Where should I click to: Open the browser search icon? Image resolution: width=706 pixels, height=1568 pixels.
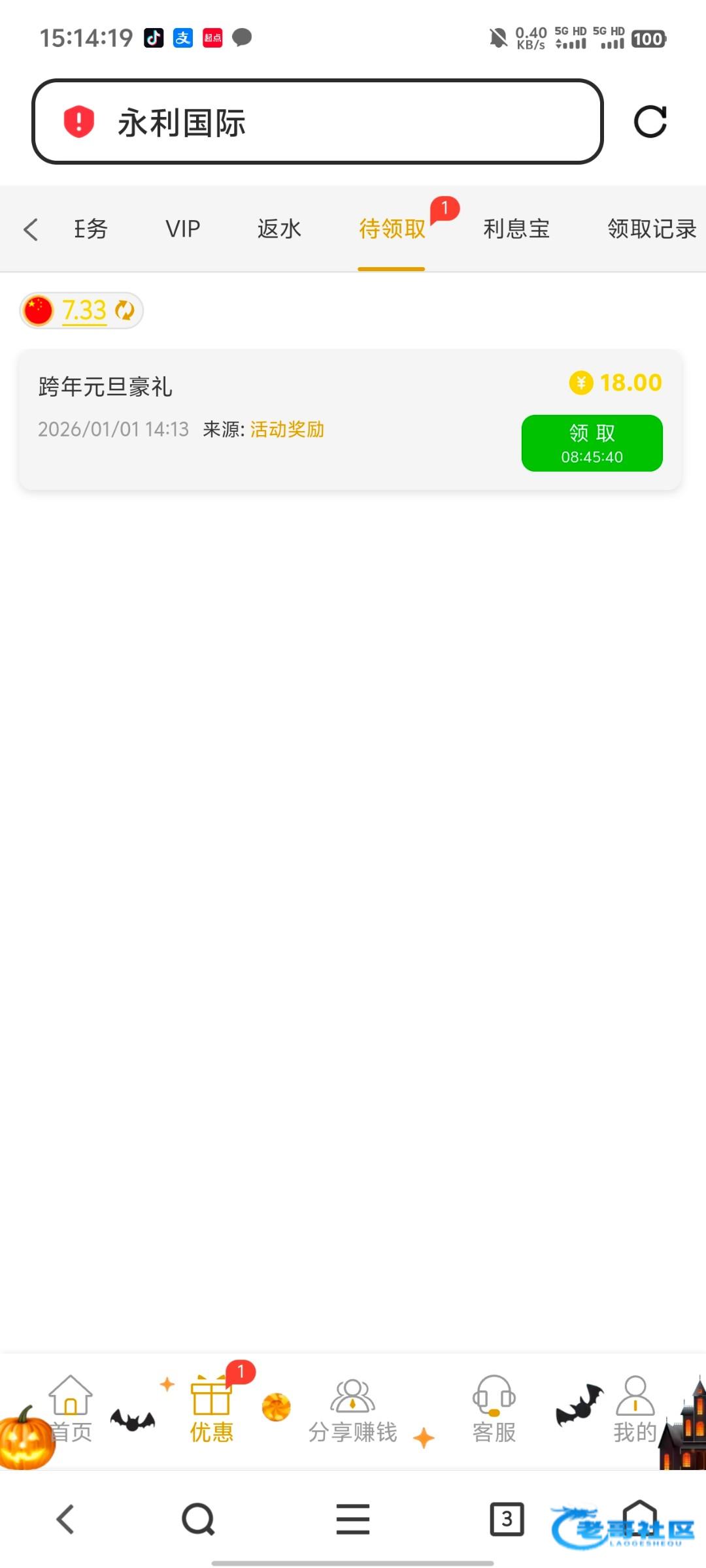198,1519
